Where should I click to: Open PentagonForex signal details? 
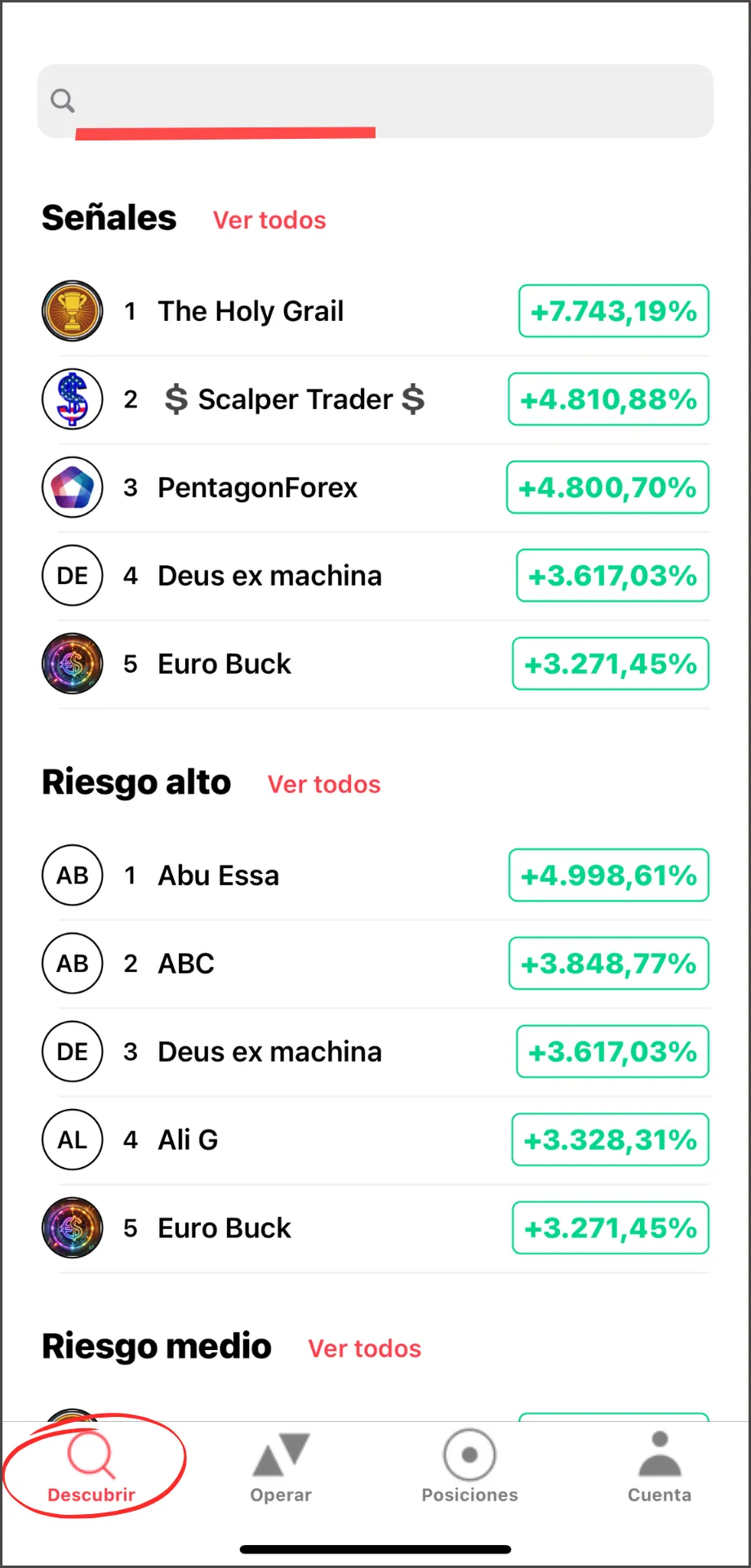click(x=375, y=488)
